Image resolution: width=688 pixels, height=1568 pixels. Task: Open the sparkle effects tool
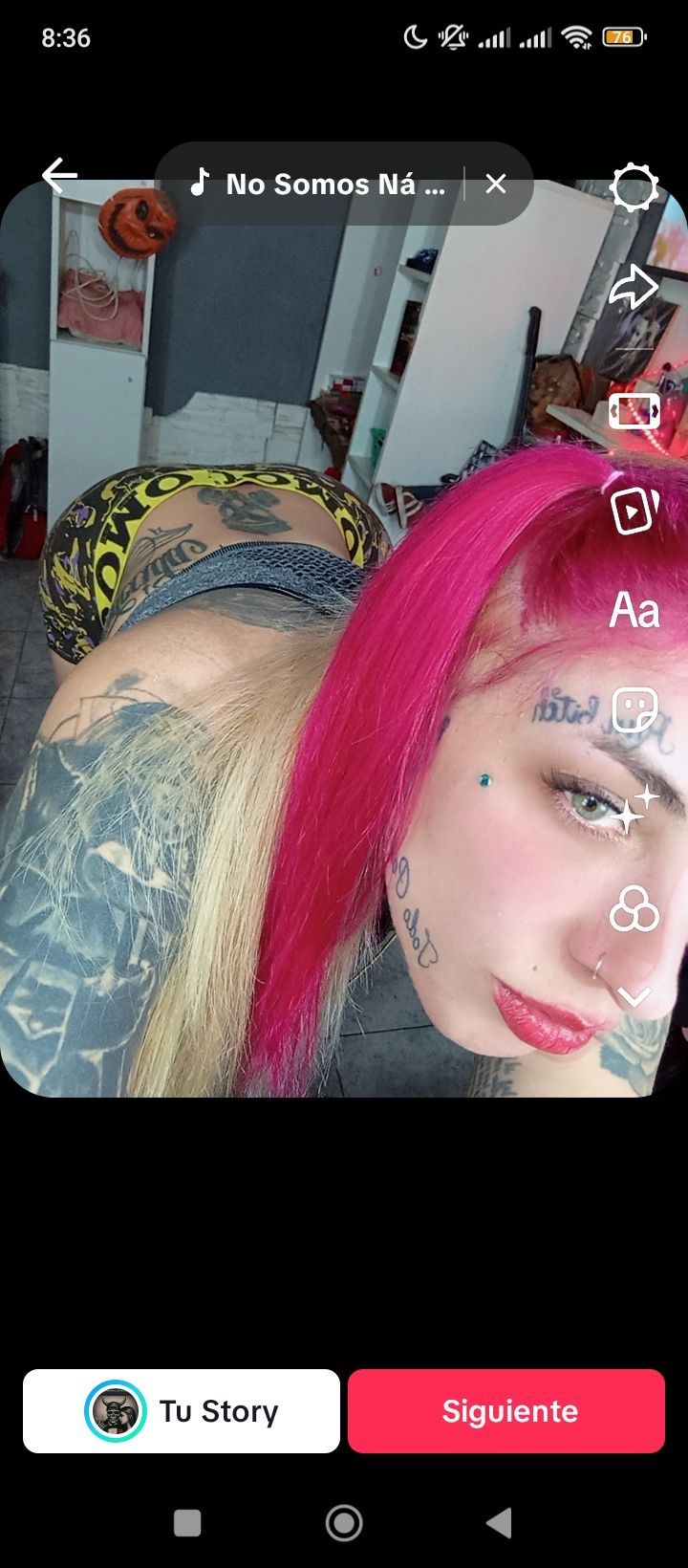(634, 810)
